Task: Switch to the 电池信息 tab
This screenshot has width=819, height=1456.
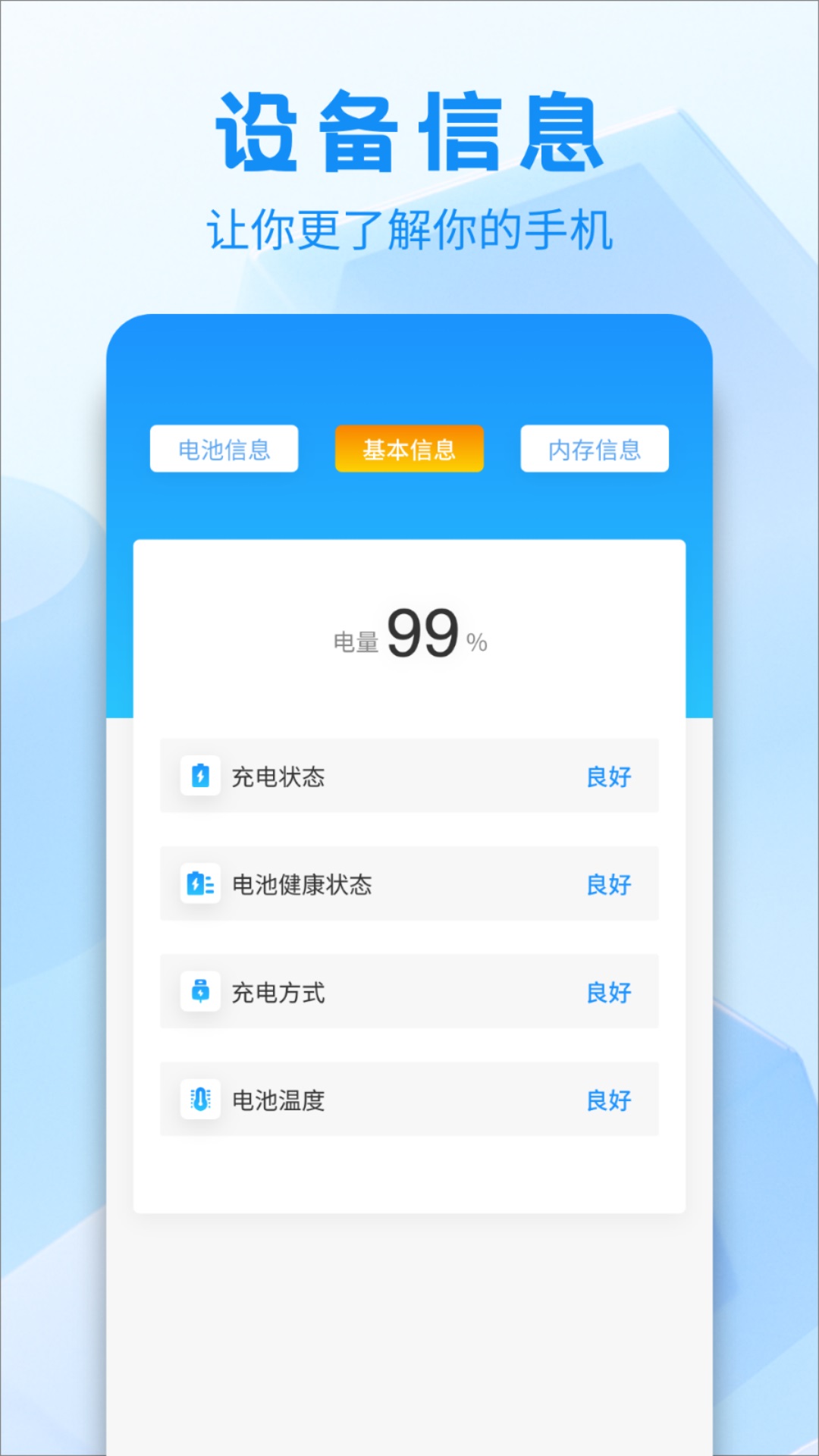Action: pyautogui.click(x=225, y=449)
